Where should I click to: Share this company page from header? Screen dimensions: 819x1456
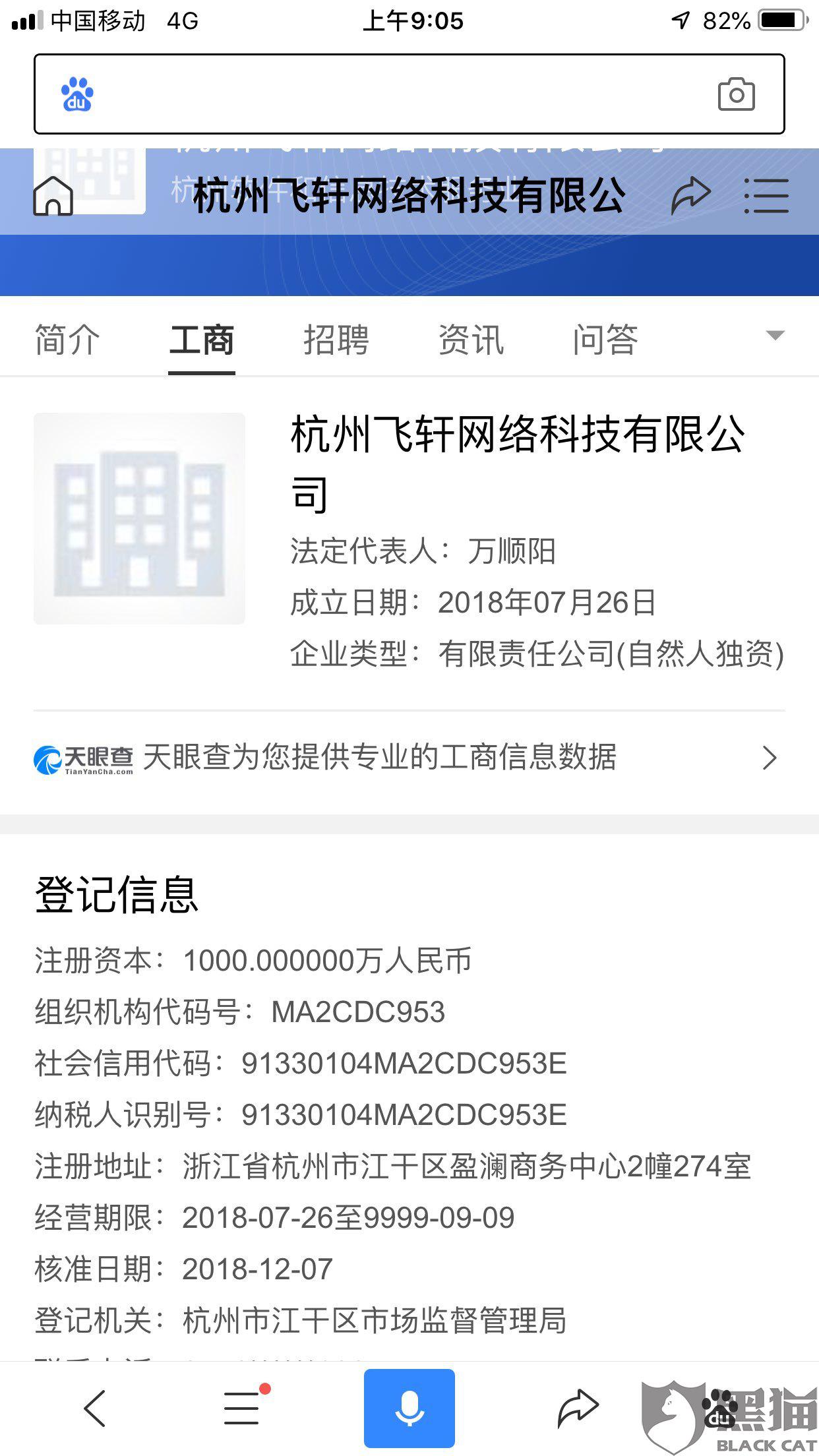tap(690, 195)
